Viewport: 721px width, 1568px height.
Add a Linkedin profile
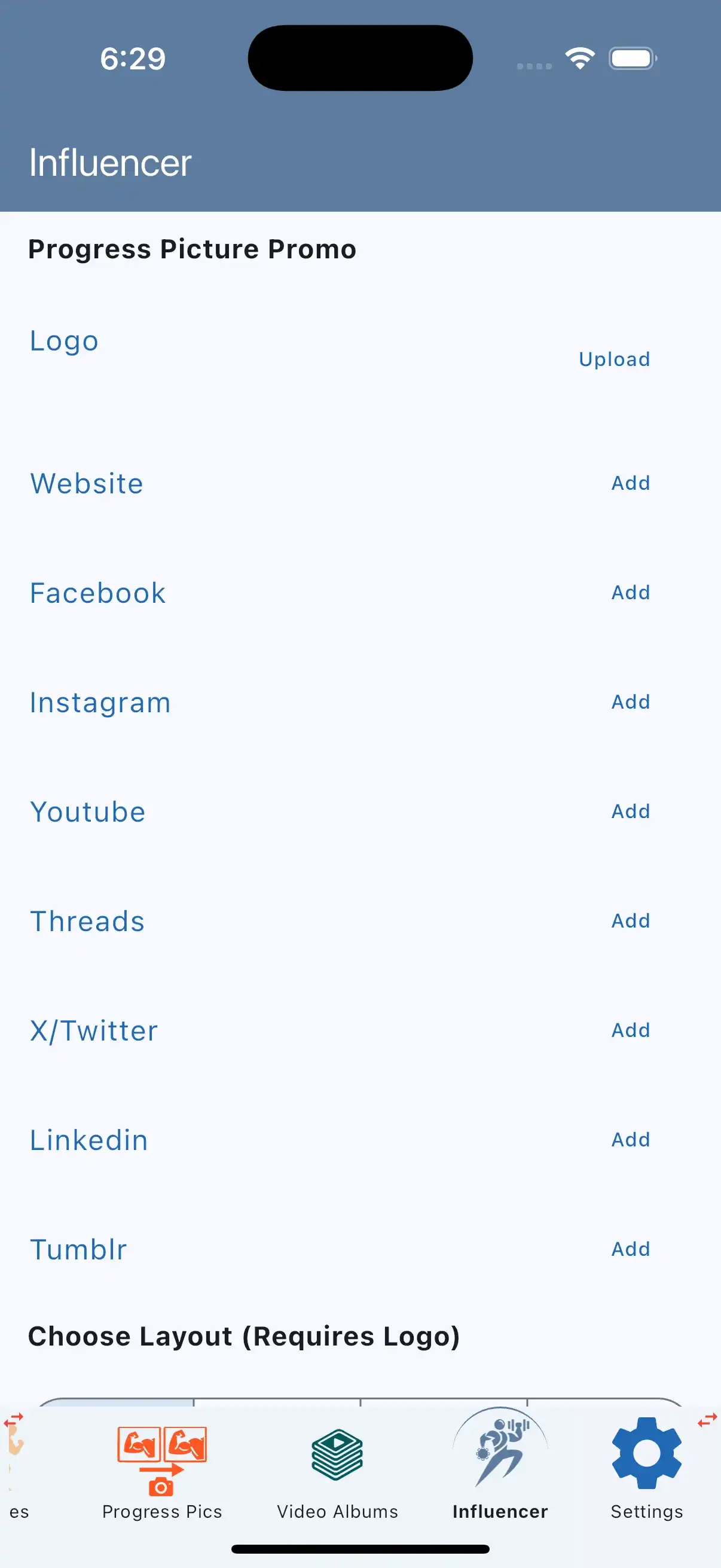pyautogui.click(x=630, y=1139)
